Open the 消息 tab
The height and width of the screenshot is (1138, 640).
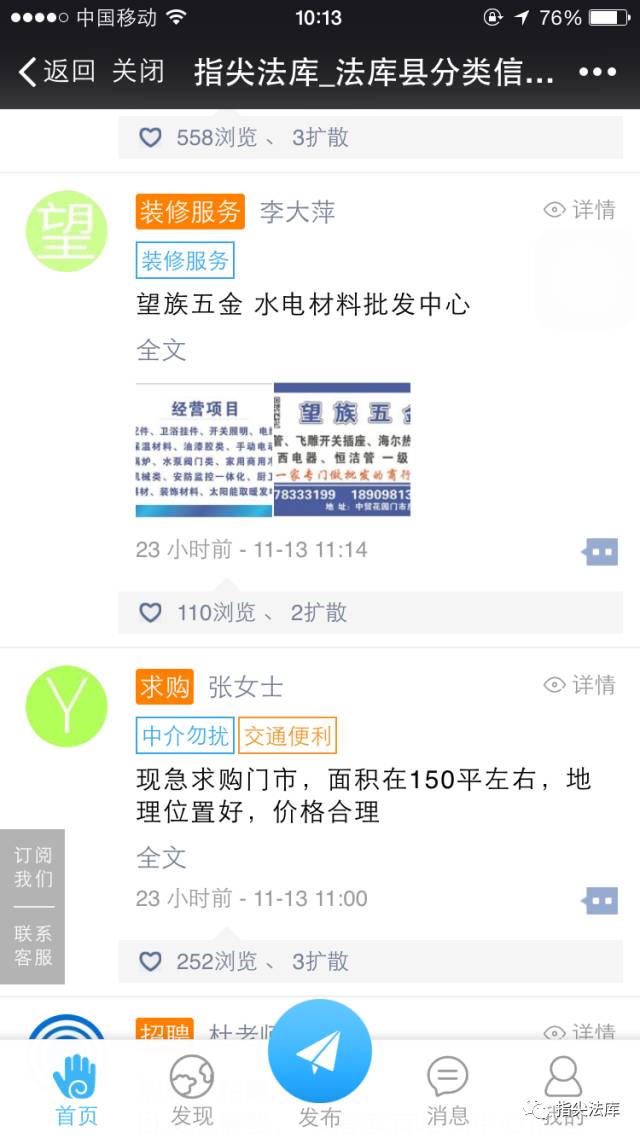point(447,1091)
